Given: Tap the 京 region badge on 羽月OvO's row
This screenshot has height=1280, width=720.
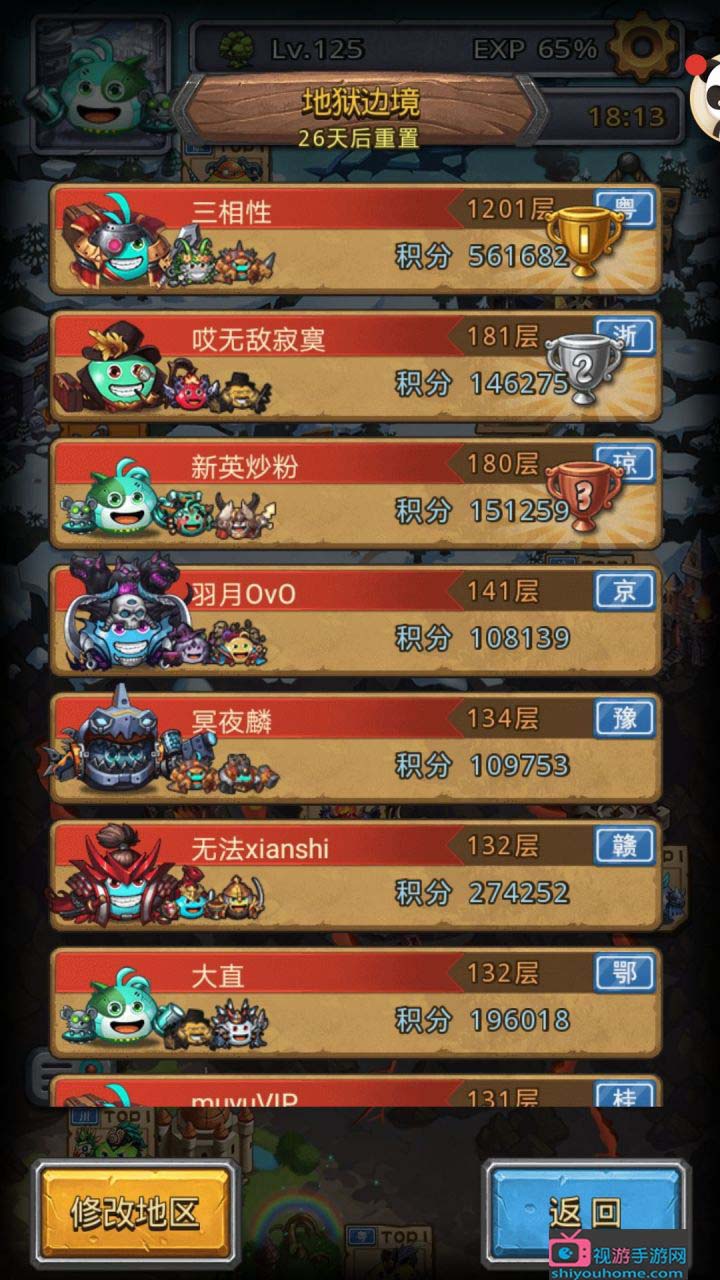Looking at the screenshot, I should click(x=624, y=589).
